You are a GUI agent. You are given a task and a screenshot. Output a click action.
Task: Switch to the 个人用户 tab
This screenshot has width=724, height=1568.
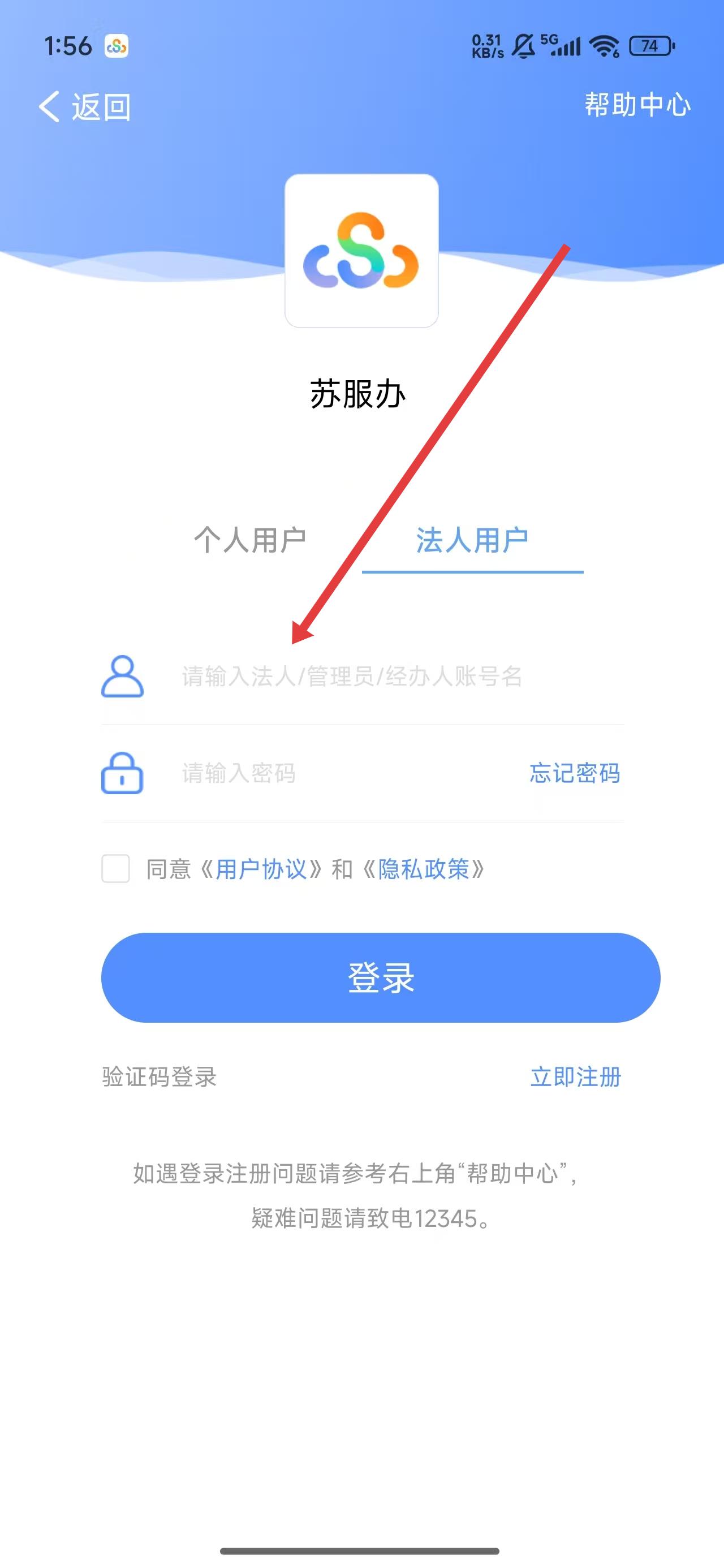[249, 540]
